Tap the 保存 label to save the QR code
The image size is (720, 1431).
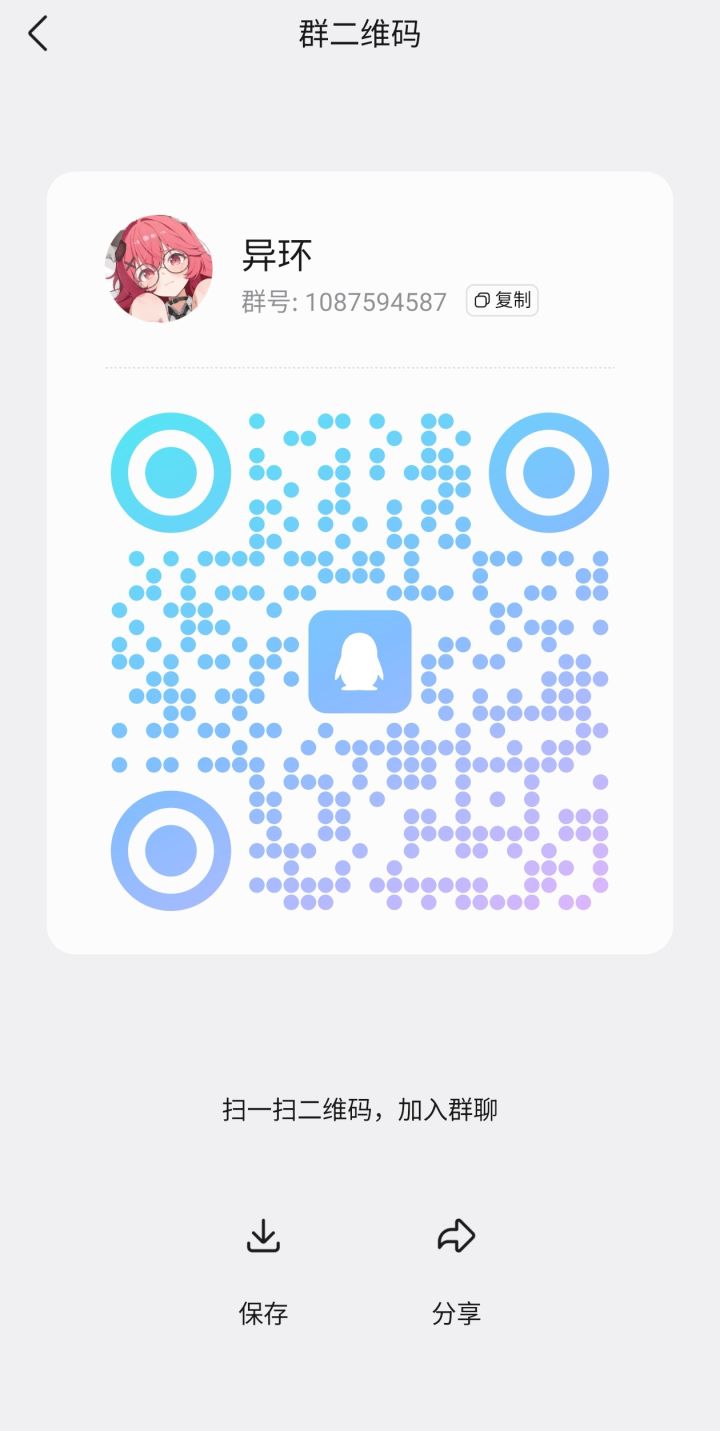pyautogui.click(x=263, y=1314)
